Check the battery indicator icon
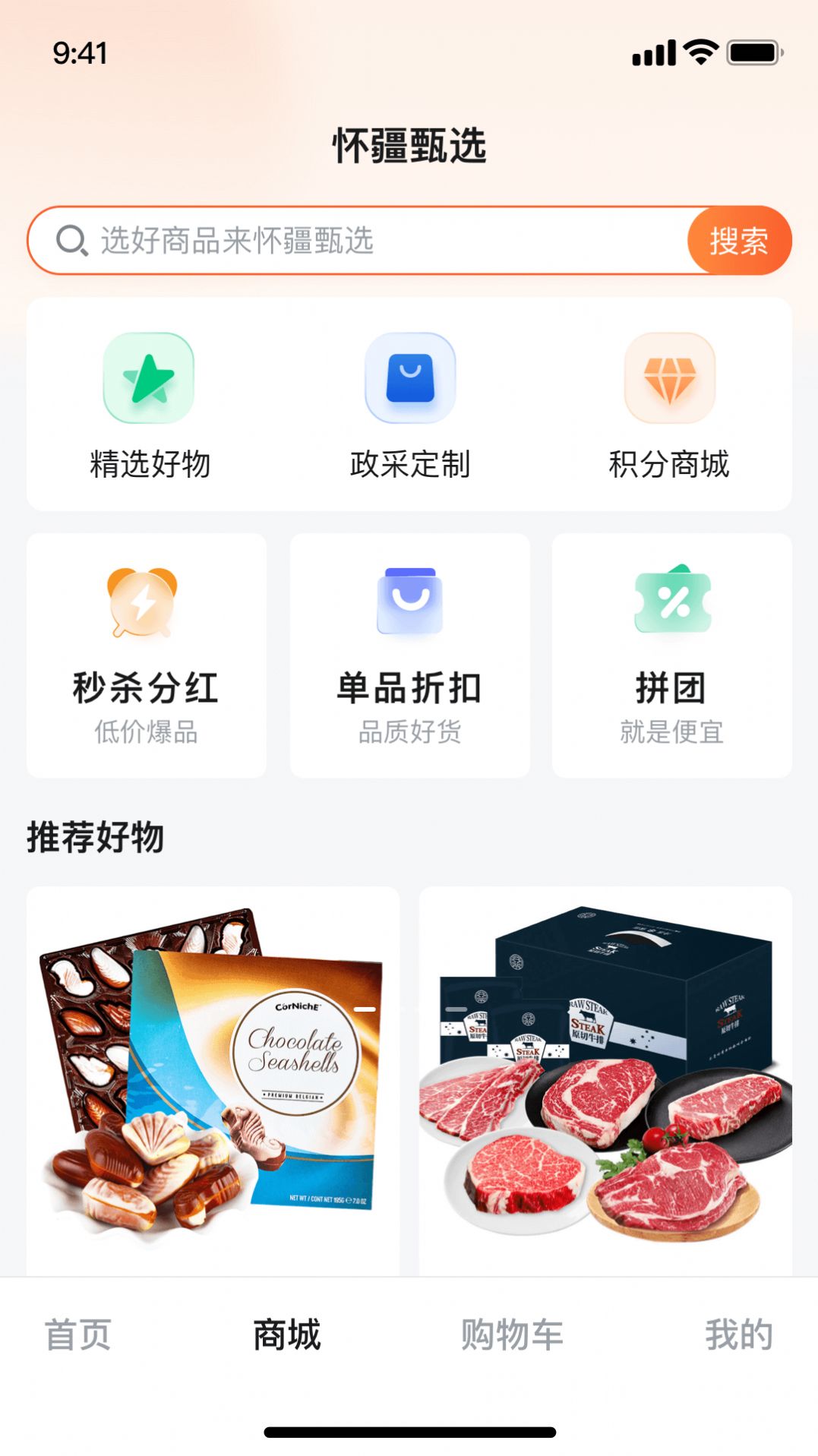Image resolution: width=818 pixels, height=1456 pixels. pyautogui.click(x=752, y=52)
